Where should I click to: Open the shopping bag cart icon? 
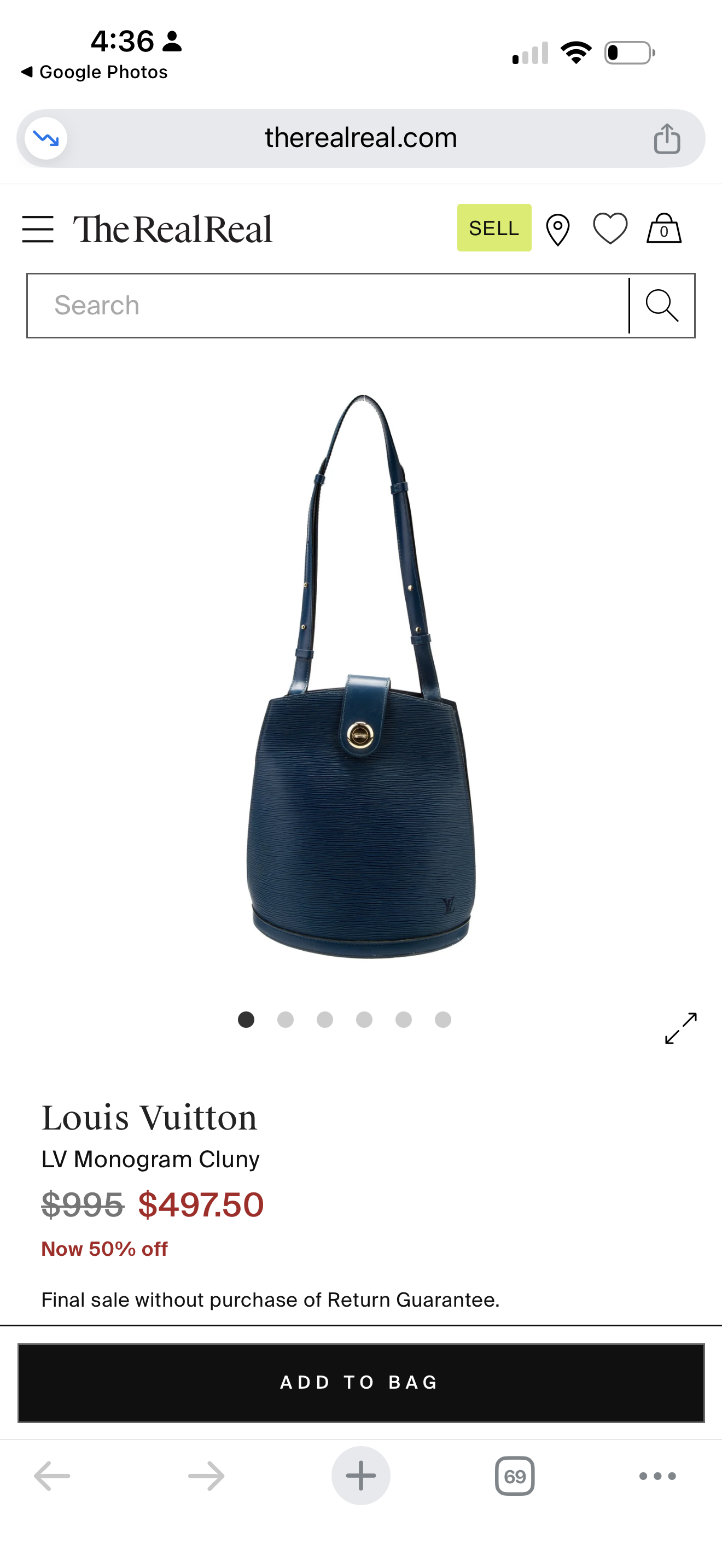664,229
